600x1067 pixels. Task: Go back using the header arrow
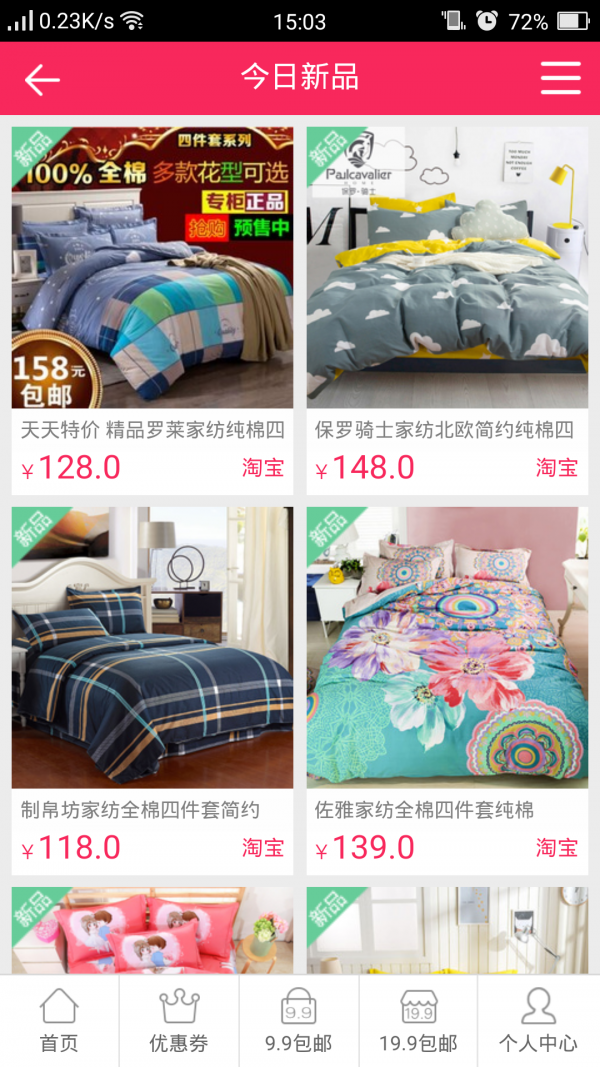42,79
